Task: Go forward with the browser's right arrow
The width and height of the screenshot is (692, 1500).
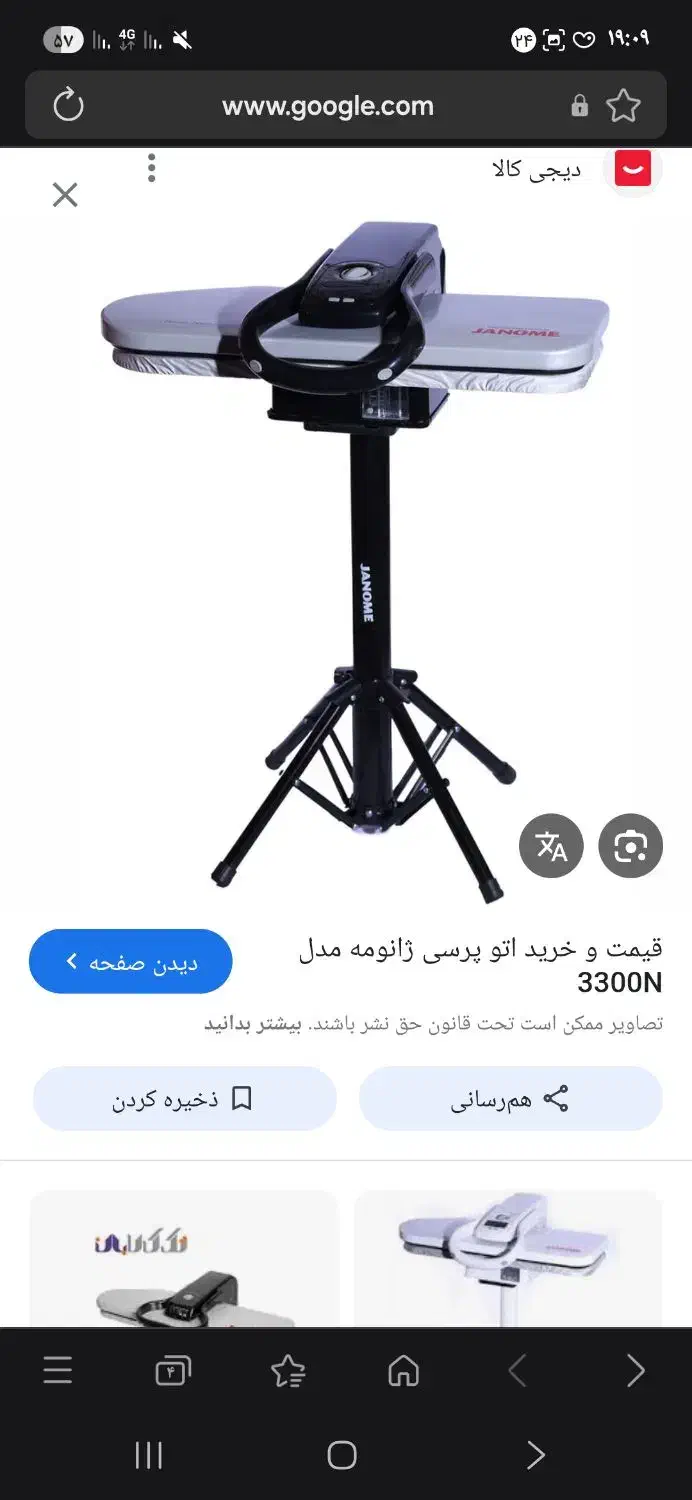Action: 635,1370
